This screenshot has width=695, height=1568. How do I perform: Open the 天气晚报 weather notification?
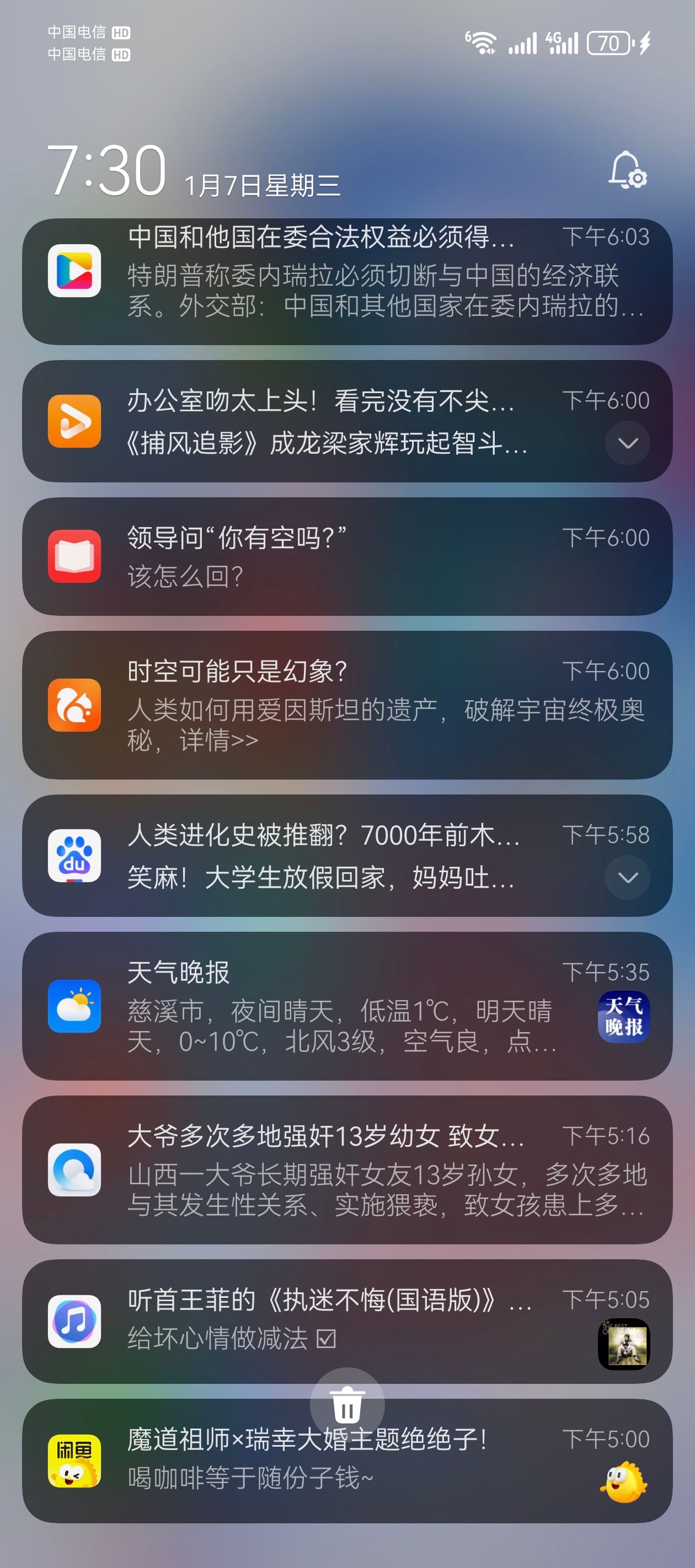pyautogui.click(x=347, y=1006)
